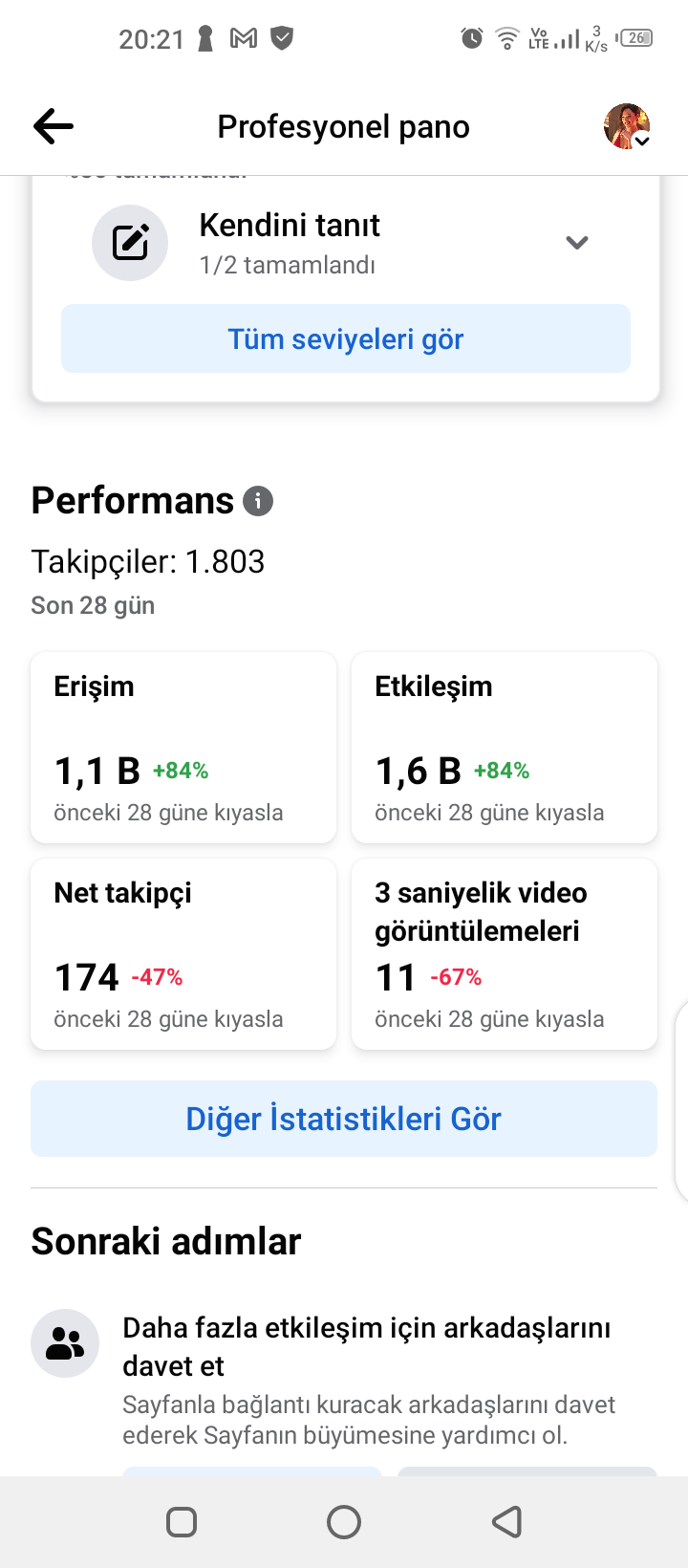Tap the system home button
The width and height of the screenshot is (688, 1568).
344,1521
